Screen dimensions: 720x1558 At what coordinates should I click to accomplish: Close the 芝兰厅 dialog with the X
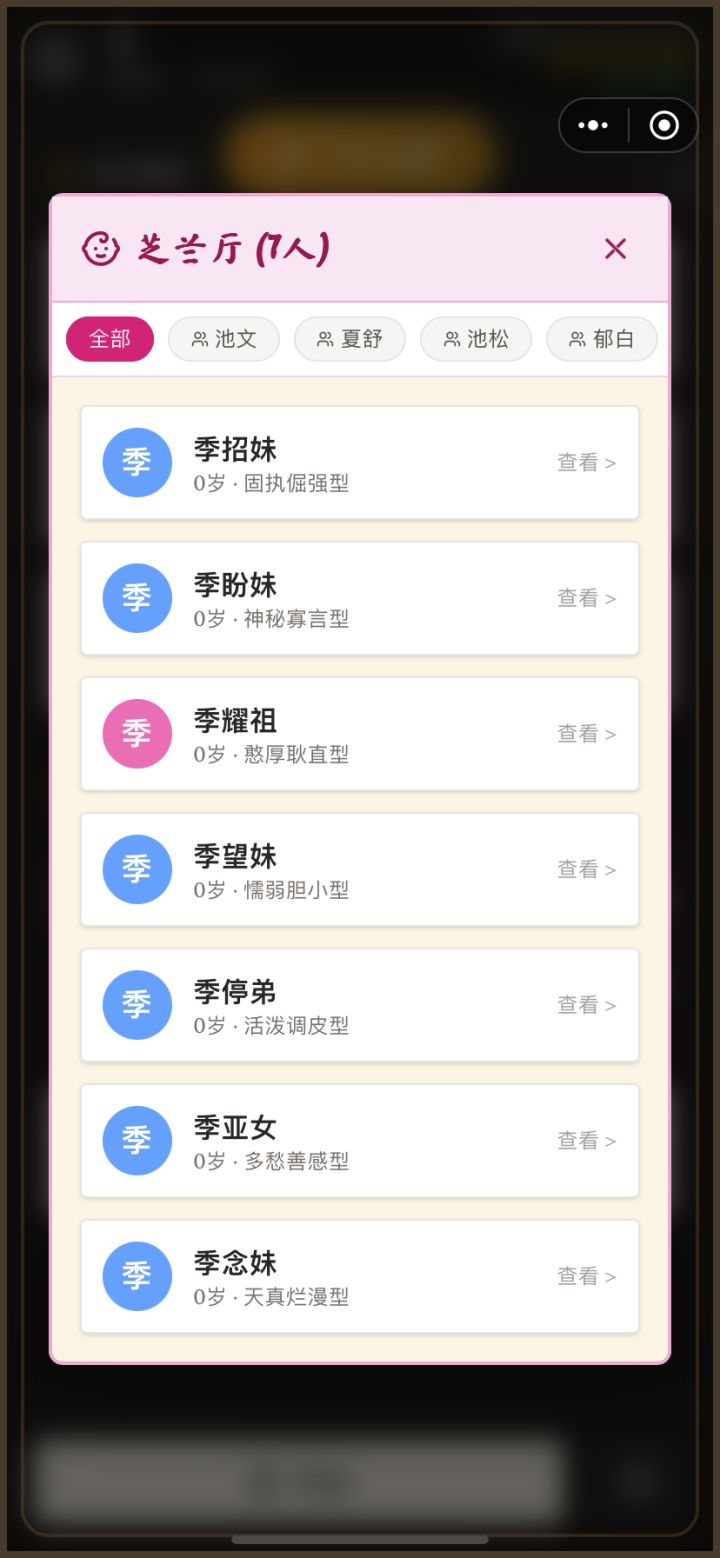pos(615,249)
